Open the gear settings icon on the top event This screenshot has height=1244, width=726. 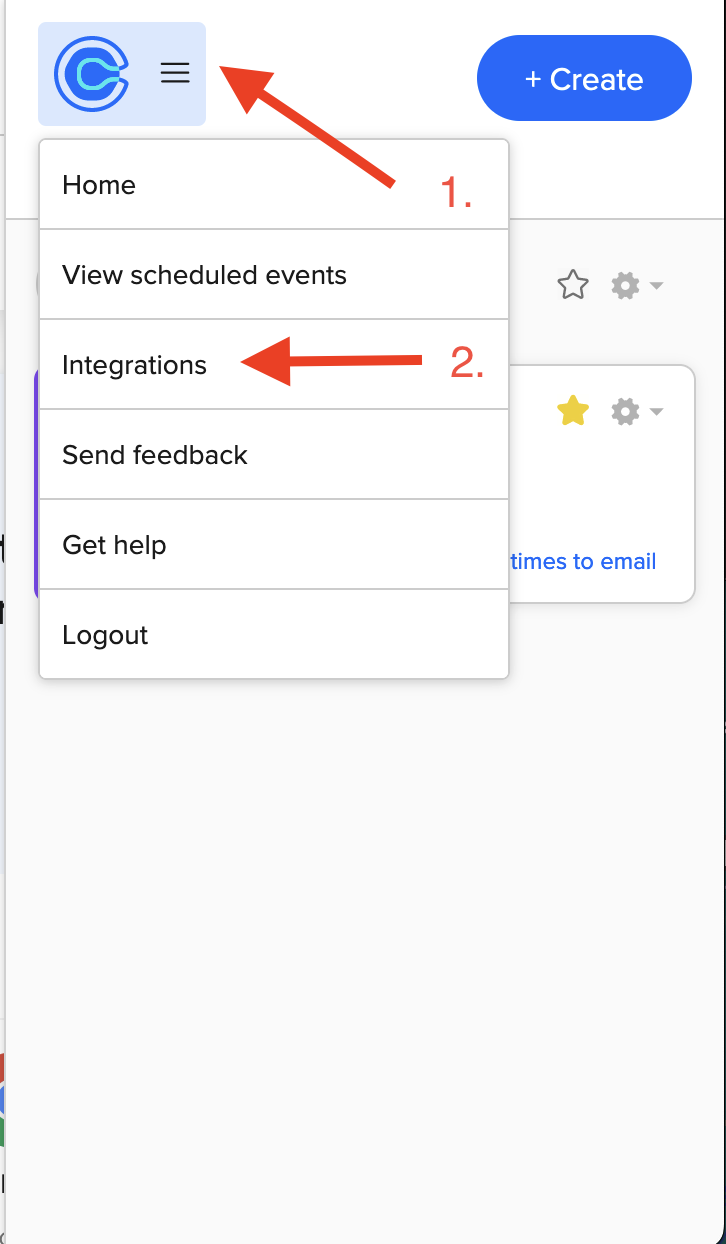pos(624,285)
